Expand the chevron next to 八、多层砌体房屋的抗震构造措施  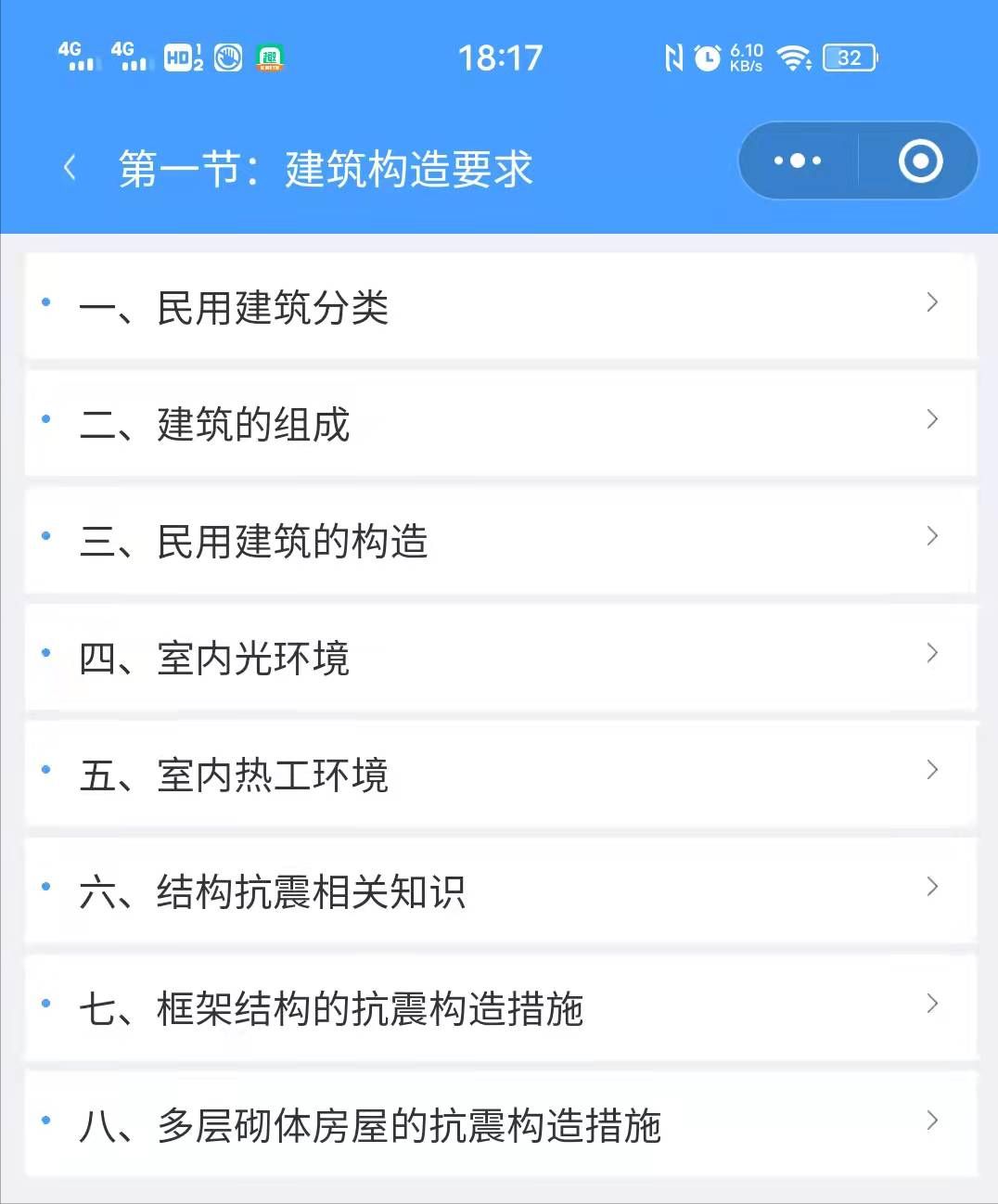pyautogui.click(x=932, y=1121)
